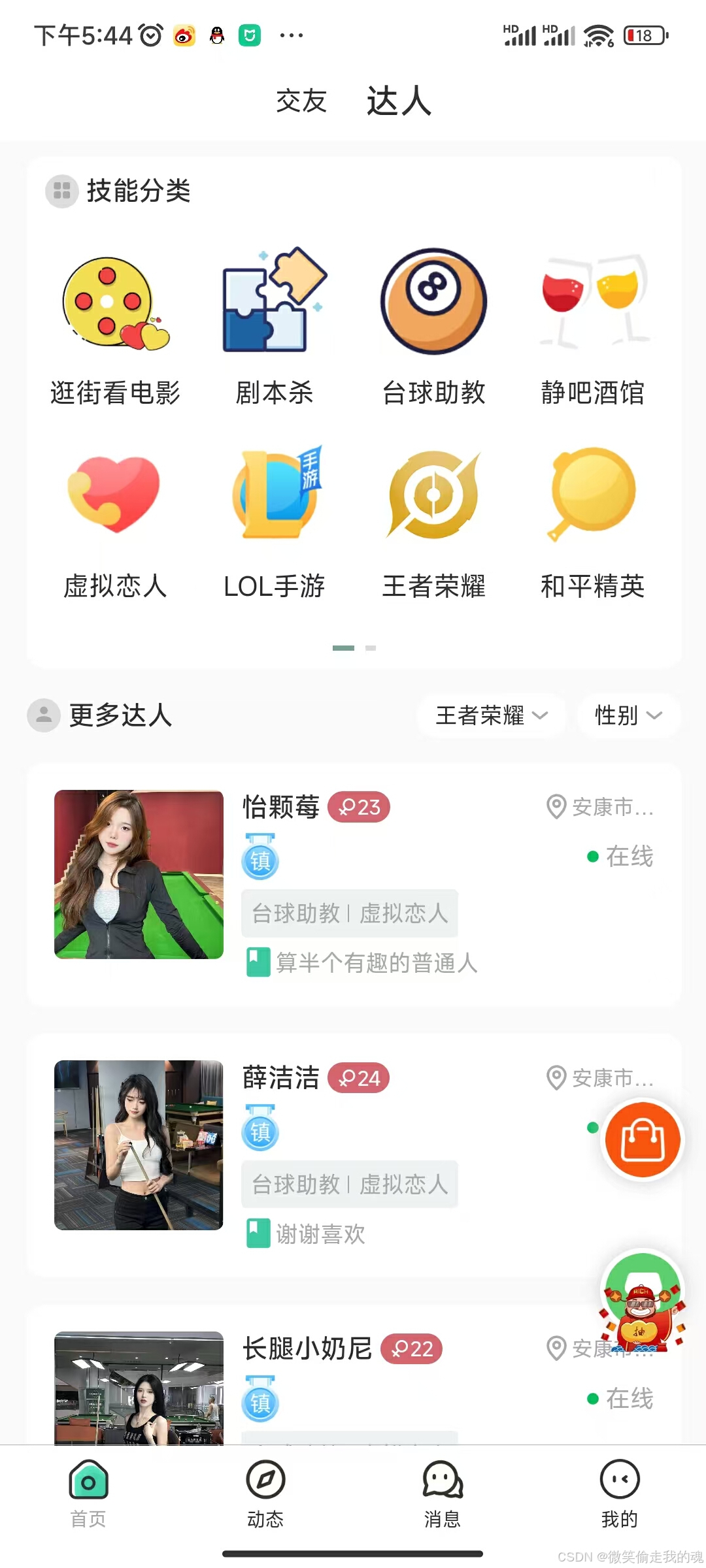Switch to the 动态 tab
The image size is (706, 1568).
pyautogui.click(x=265, y=1494)
